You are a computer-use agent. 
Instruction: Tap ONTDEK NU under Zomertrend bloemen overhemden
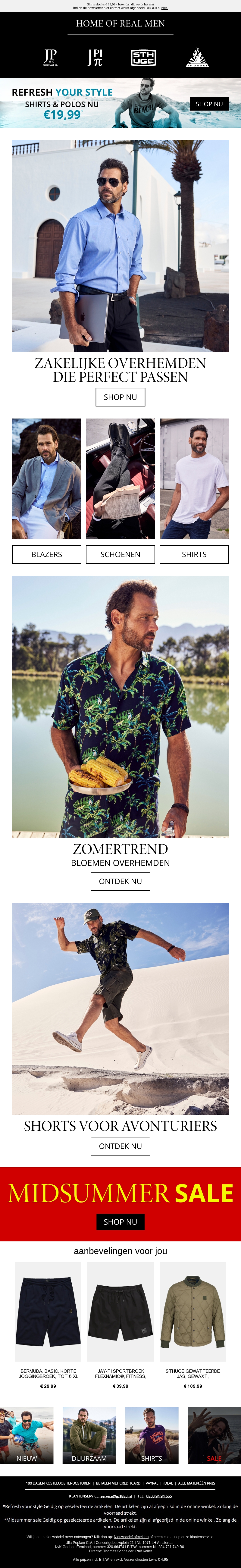point(120,881)
